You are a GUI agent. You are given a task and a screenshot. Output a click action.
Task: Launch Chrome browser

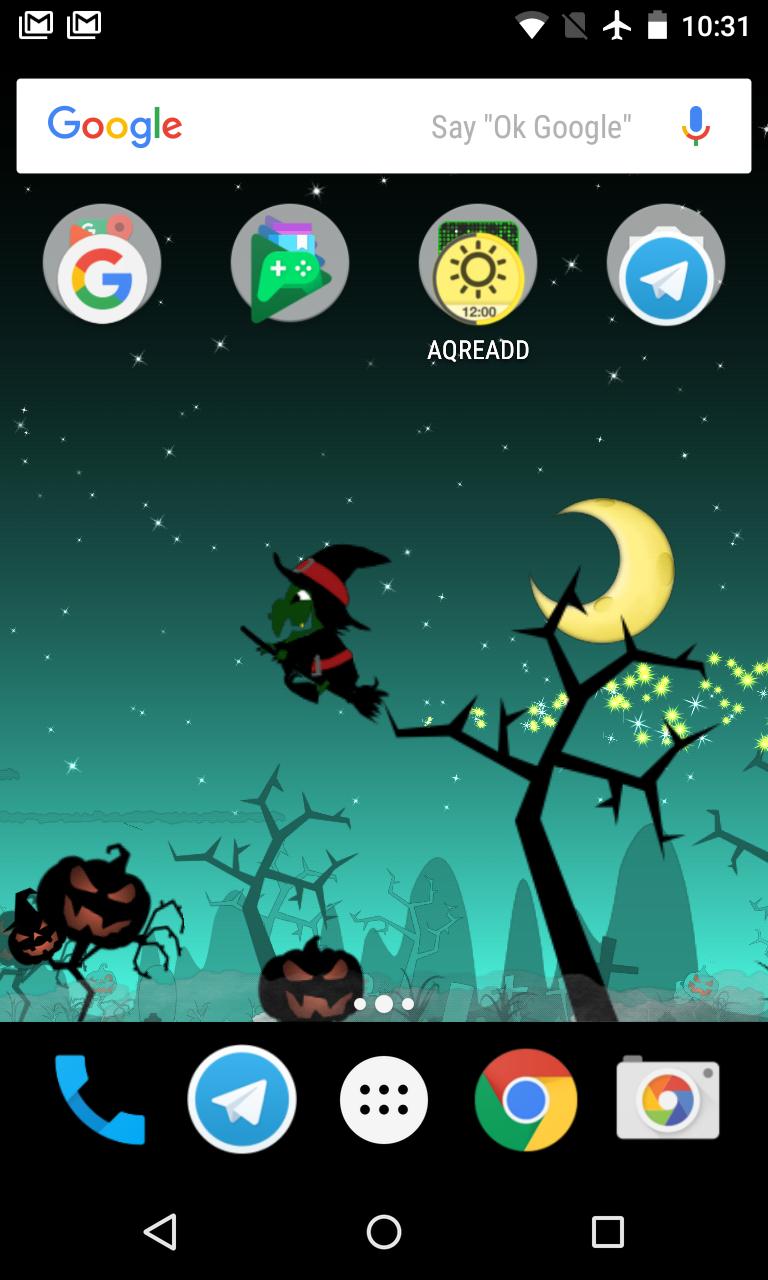coord(526,1100)
